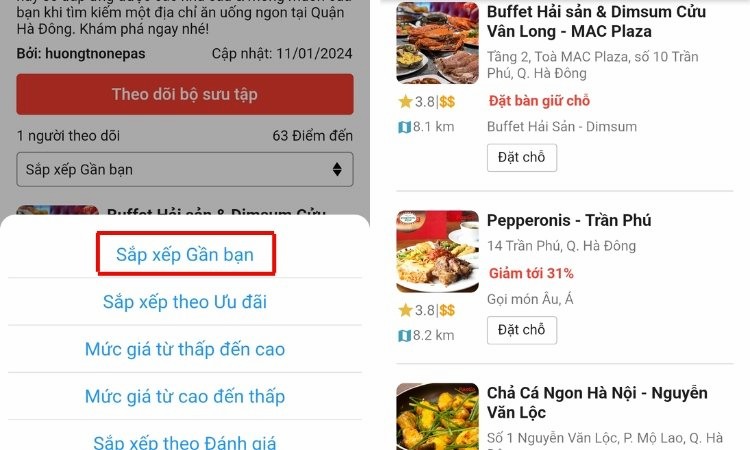View Chả Cá Ngon Hà Nội - Nguyễn Văn Lộc
Screen dimensions: 750x450
[596, 403]
